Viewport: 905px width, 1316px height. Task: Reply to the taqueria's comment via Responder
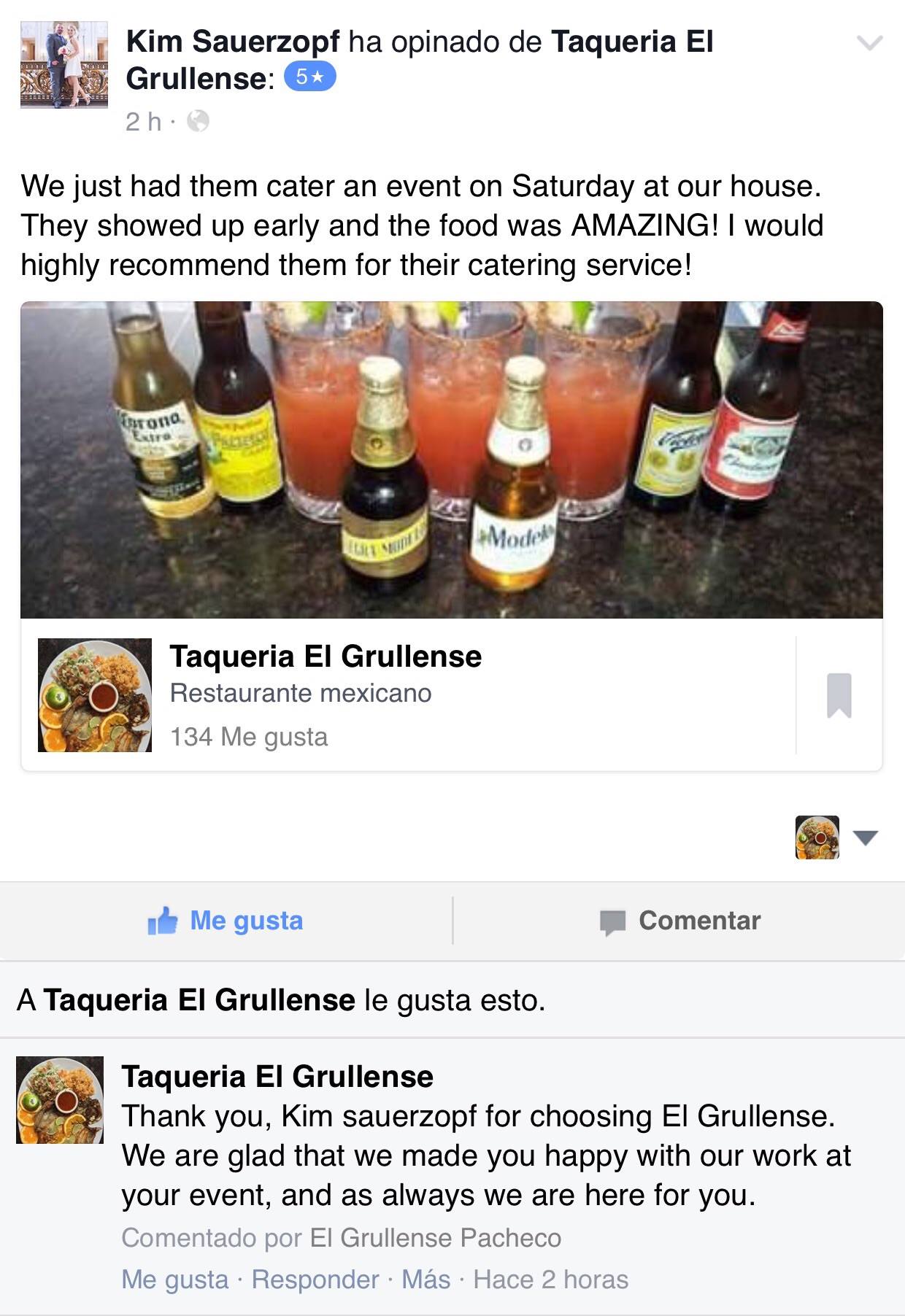click(315, 1280)
